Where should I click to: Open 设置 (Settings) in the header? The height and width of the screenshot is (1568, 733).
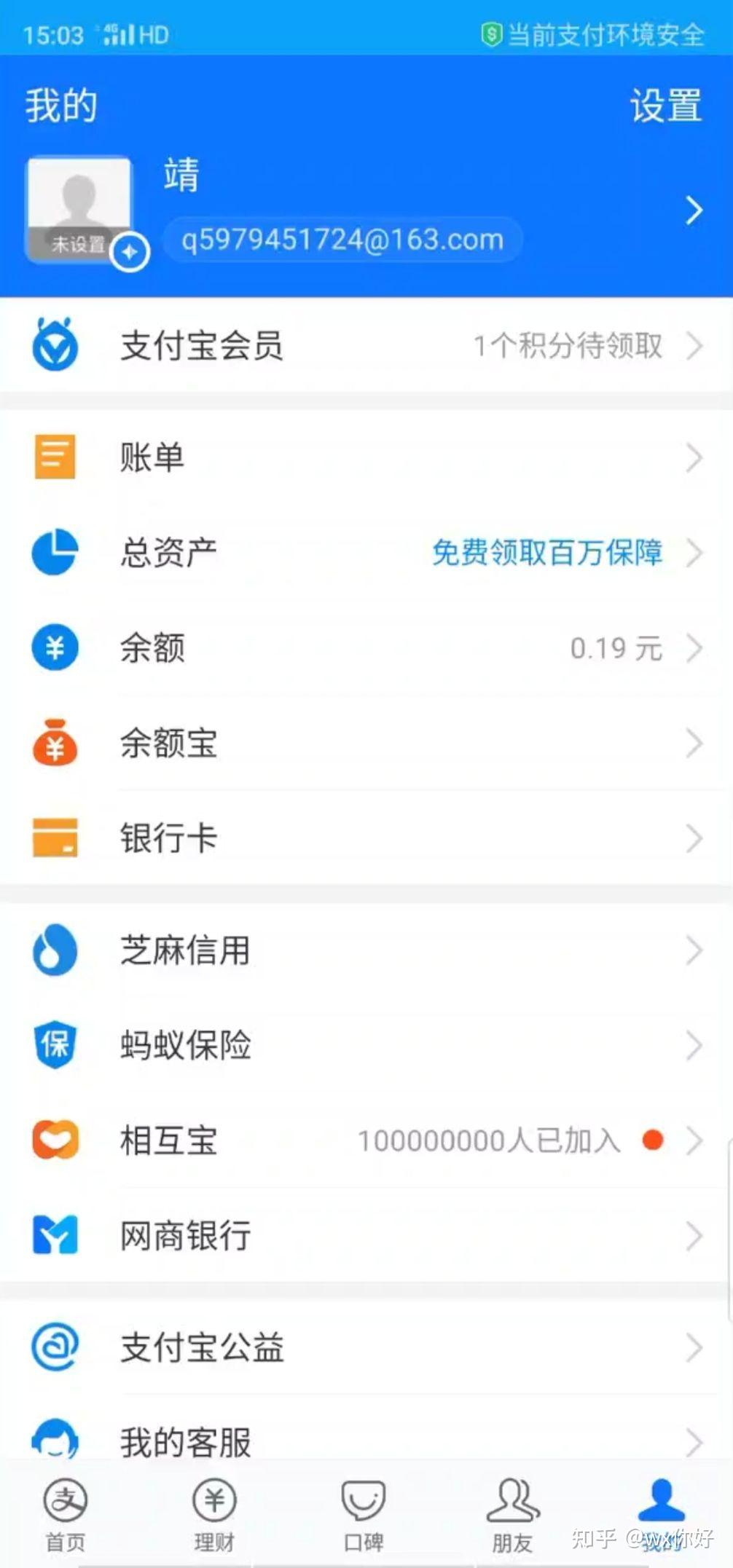click(x=665, y=106)
